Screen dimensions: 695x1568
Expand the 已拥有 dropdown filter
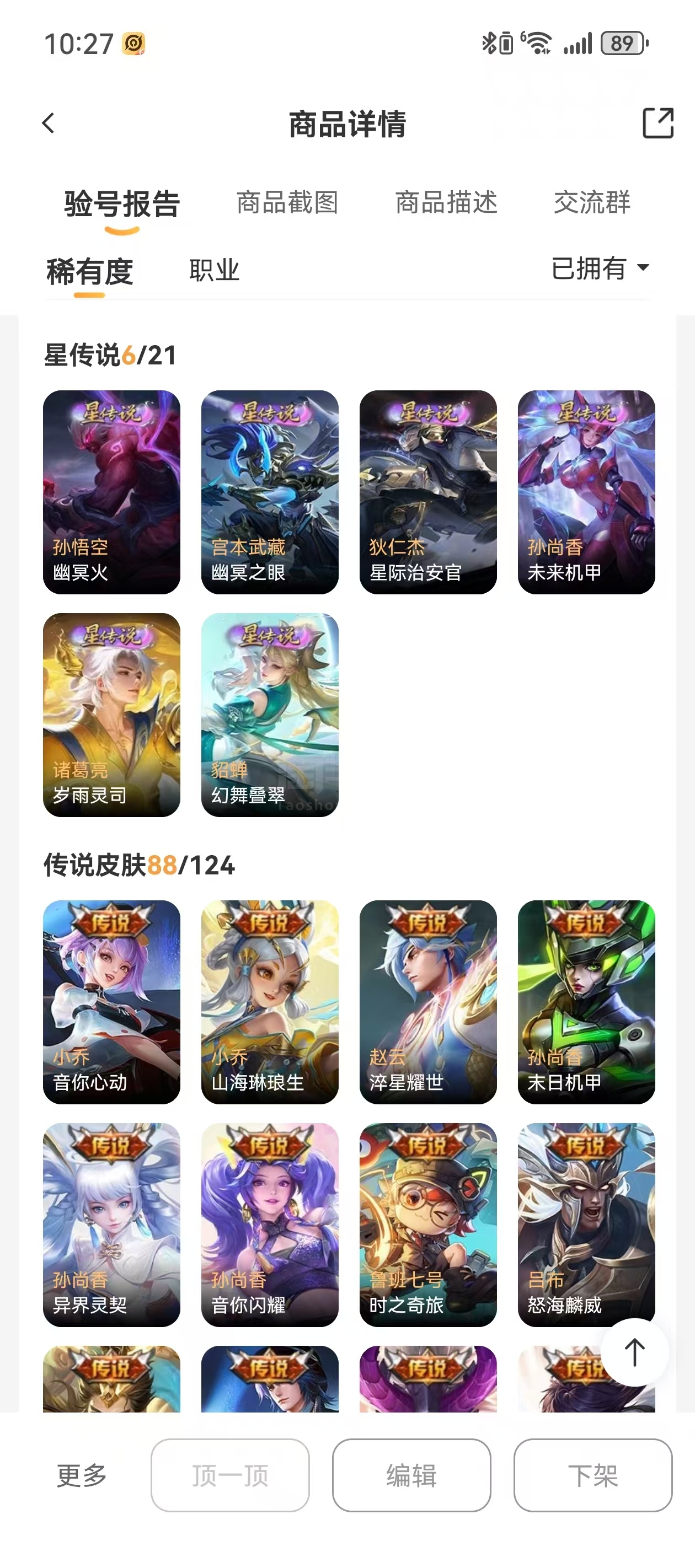[601, 268]
